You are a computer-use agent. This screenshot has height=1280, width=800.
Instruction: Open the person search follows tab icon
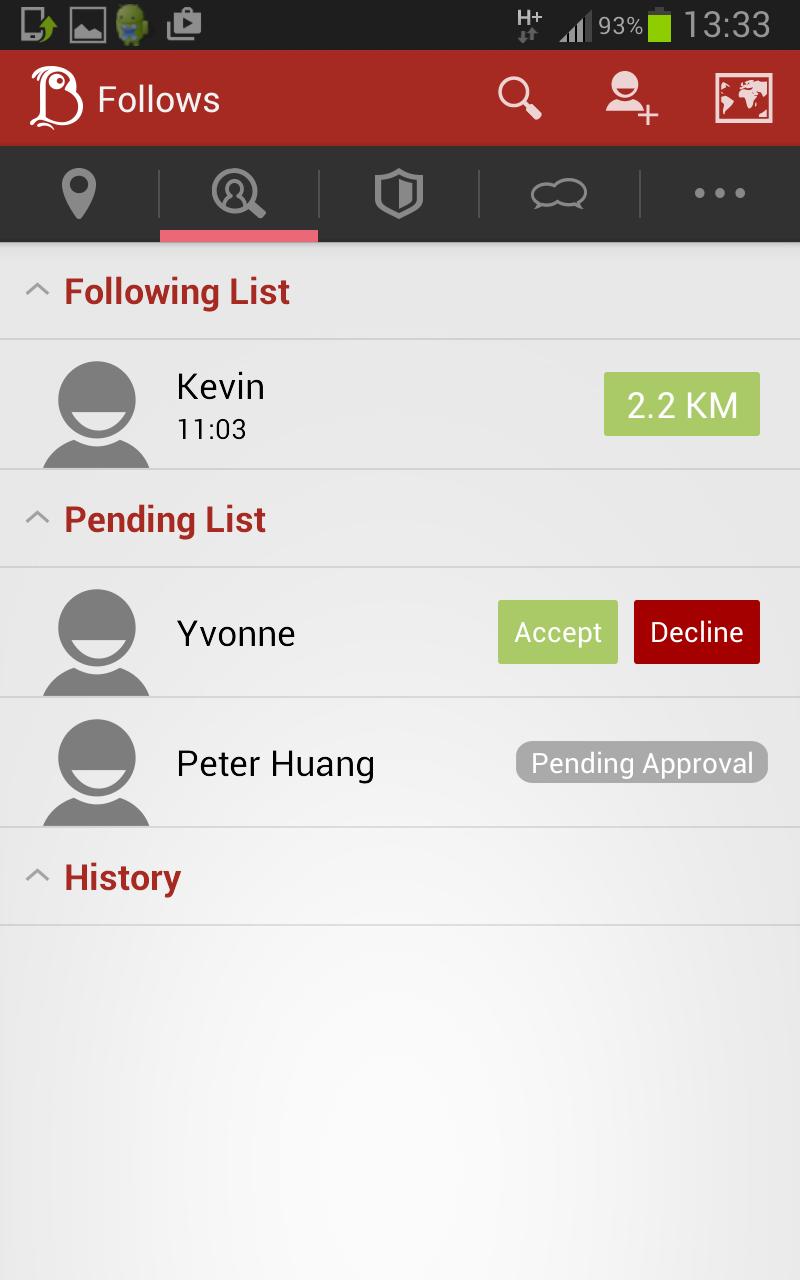coord(238,192)
